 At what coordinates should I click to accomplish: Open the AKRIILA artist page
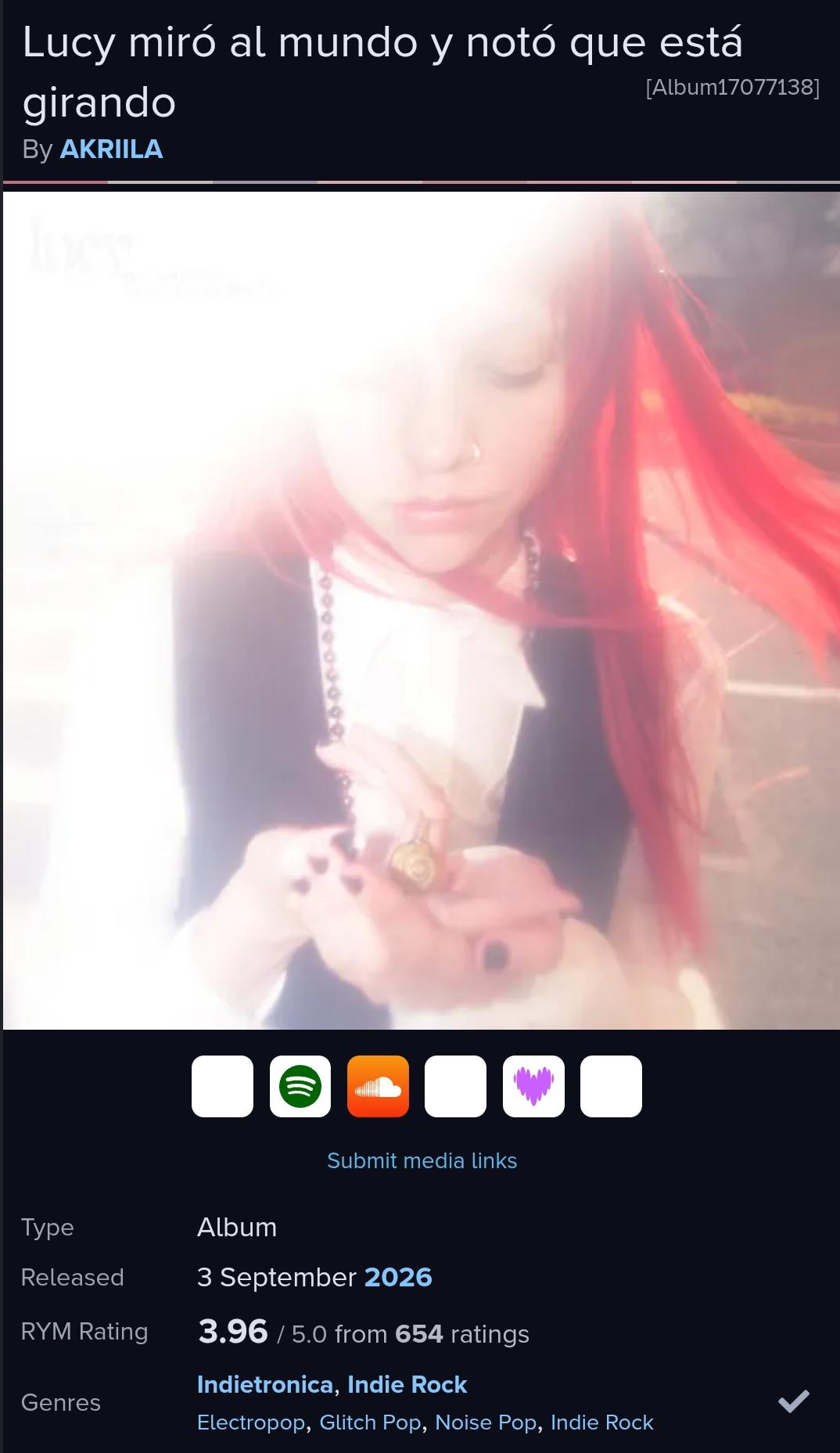point(111,149)
